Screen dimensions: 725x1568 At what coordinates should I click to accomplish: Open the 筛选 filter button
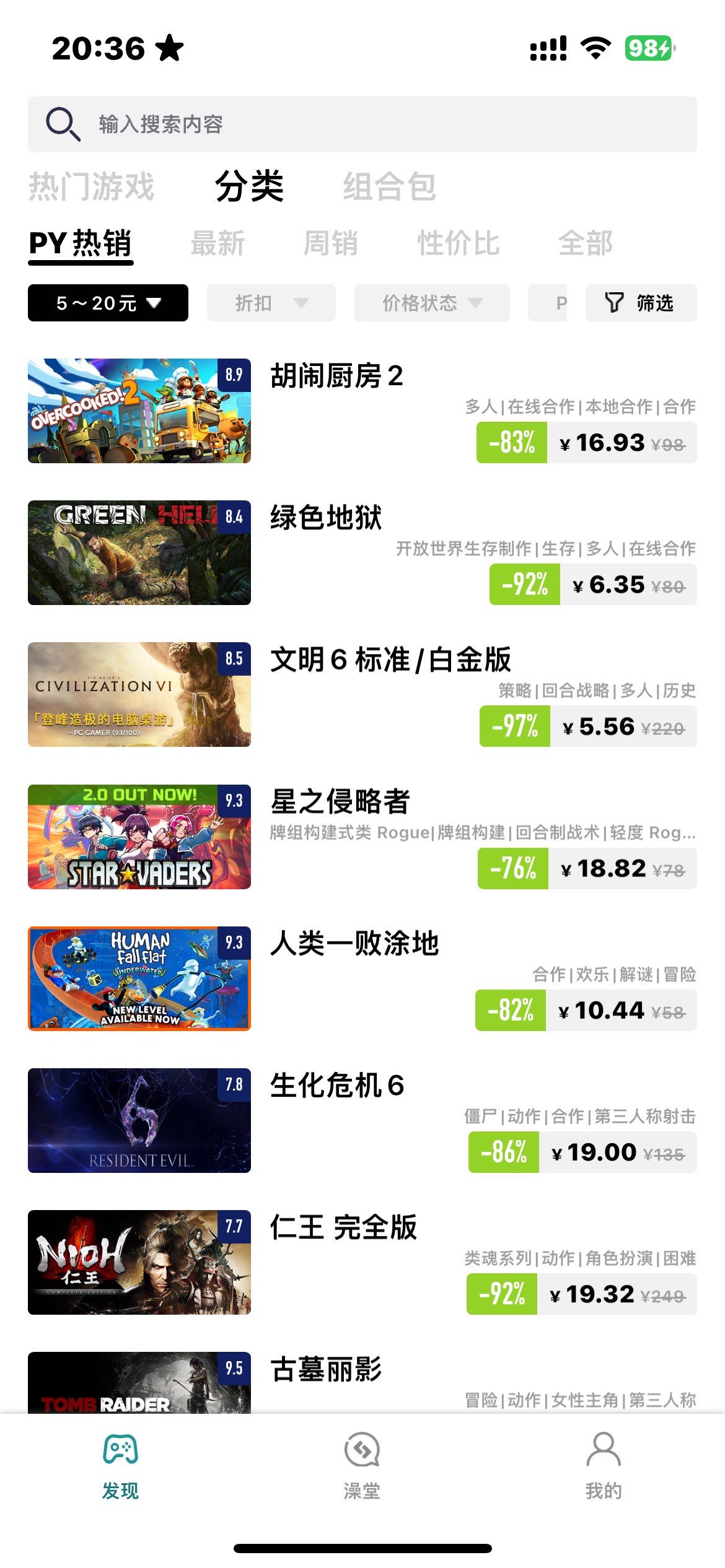641,303
